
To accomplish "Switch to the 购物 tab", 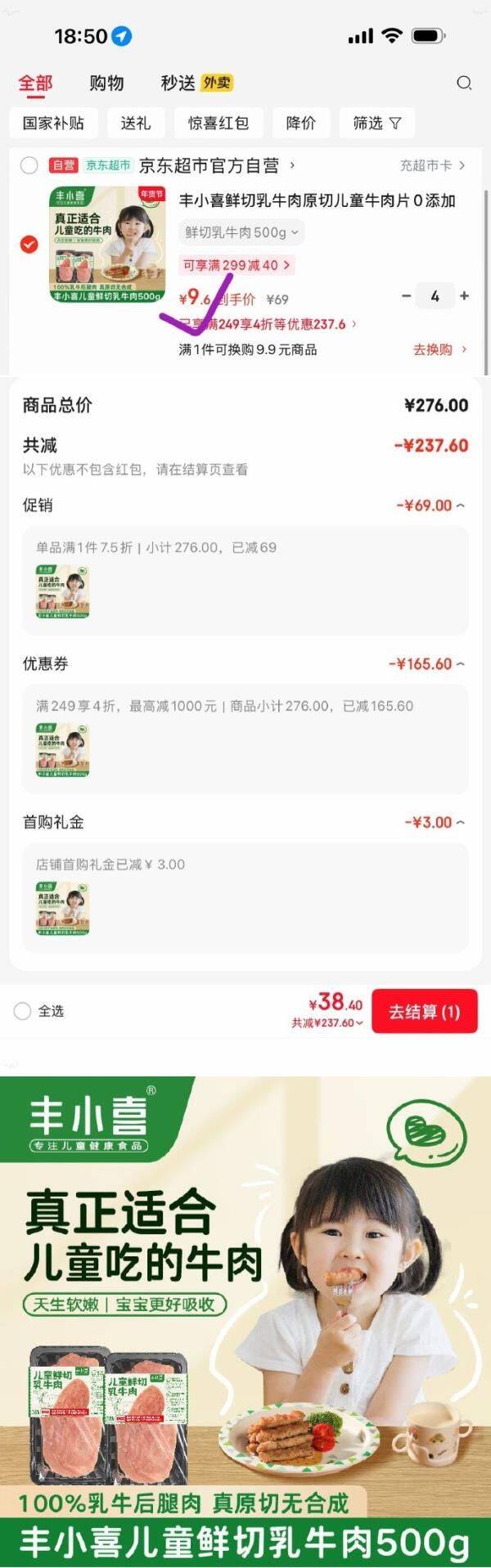I will point(106,83).
